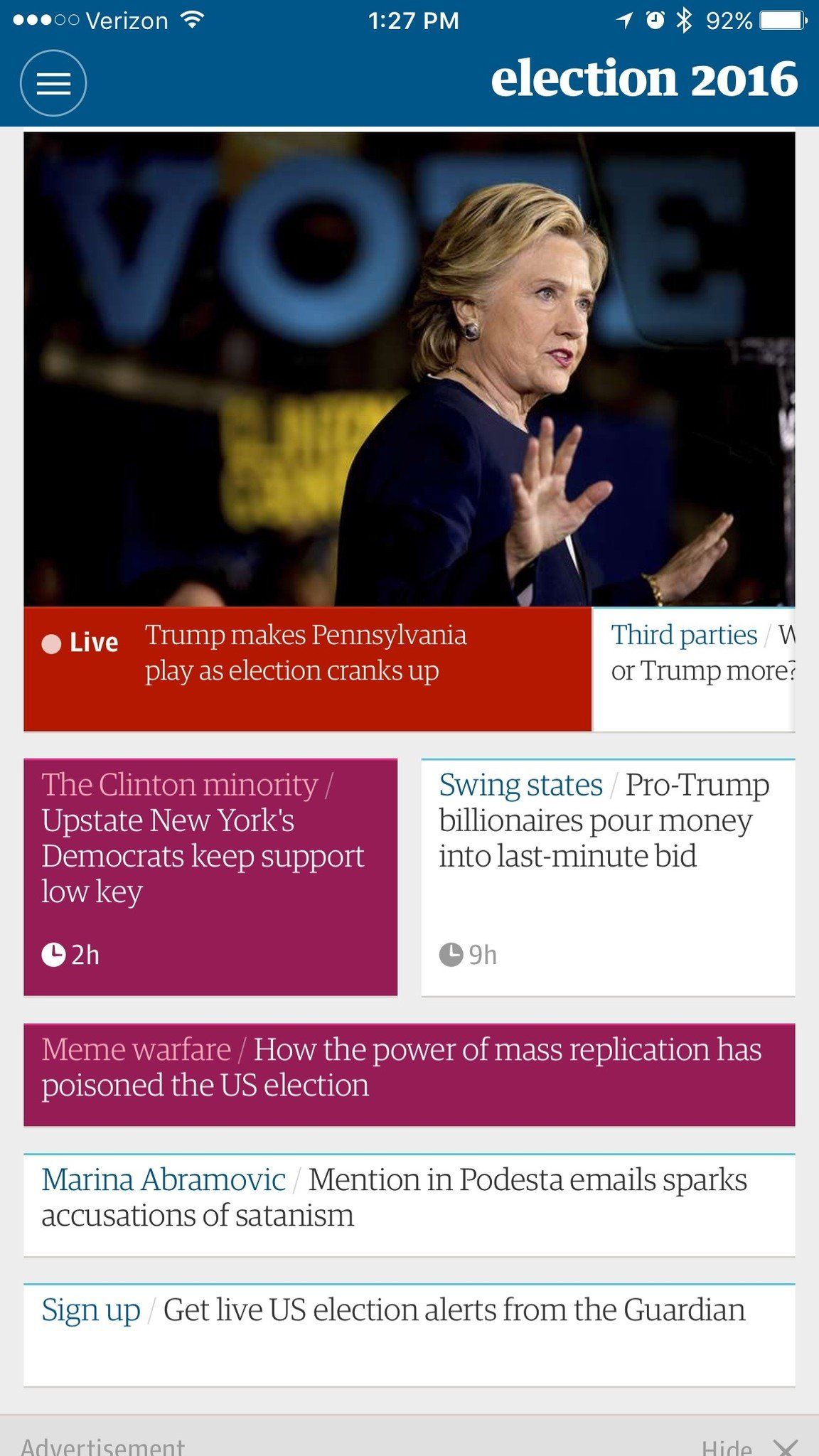The height and width of the screenshot is (1456, 819).
Task: Open the hamburger navigation menu
Action: pyautogui.click(x=54, y=82)
